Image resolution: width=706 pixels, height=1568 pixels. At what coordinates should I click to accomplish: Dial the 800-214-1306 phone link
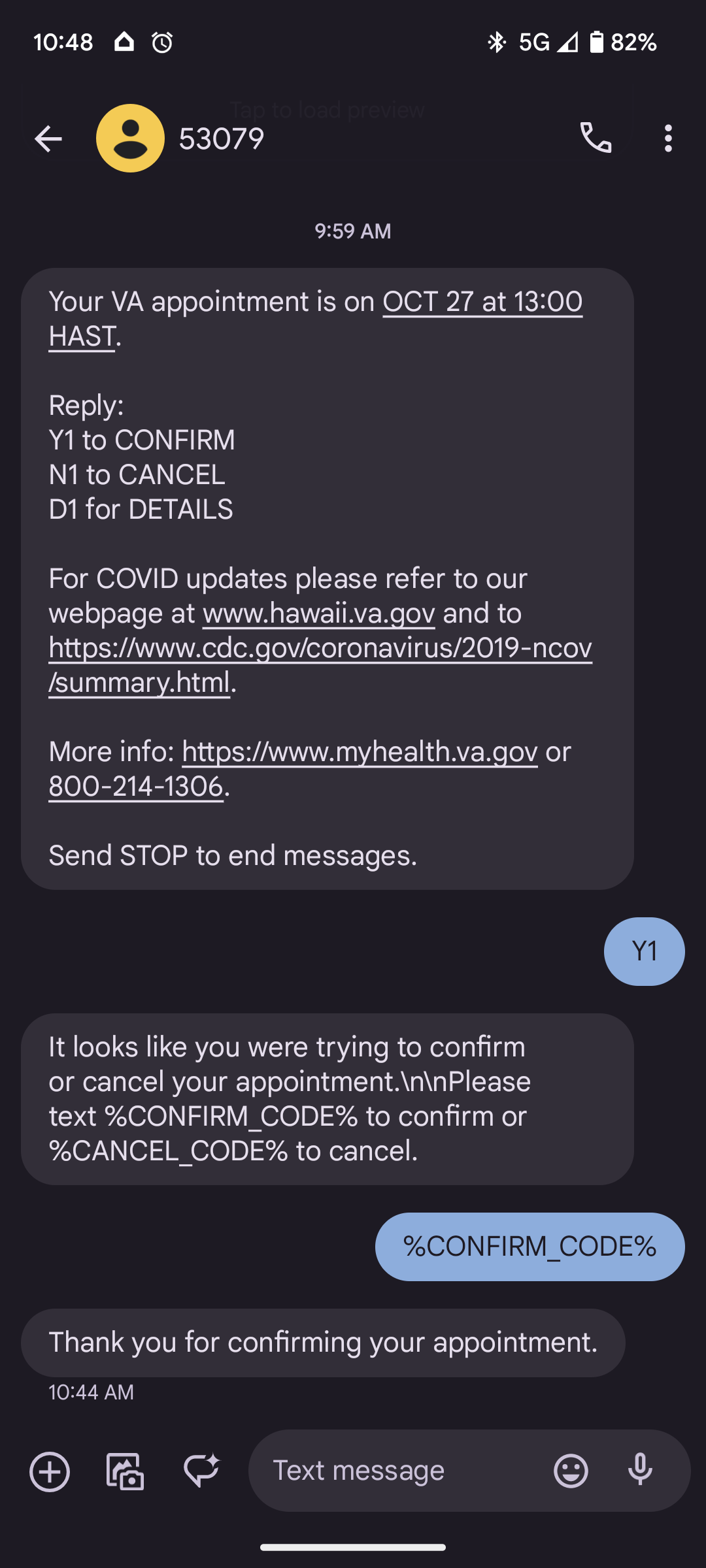[x=136, y=787]
